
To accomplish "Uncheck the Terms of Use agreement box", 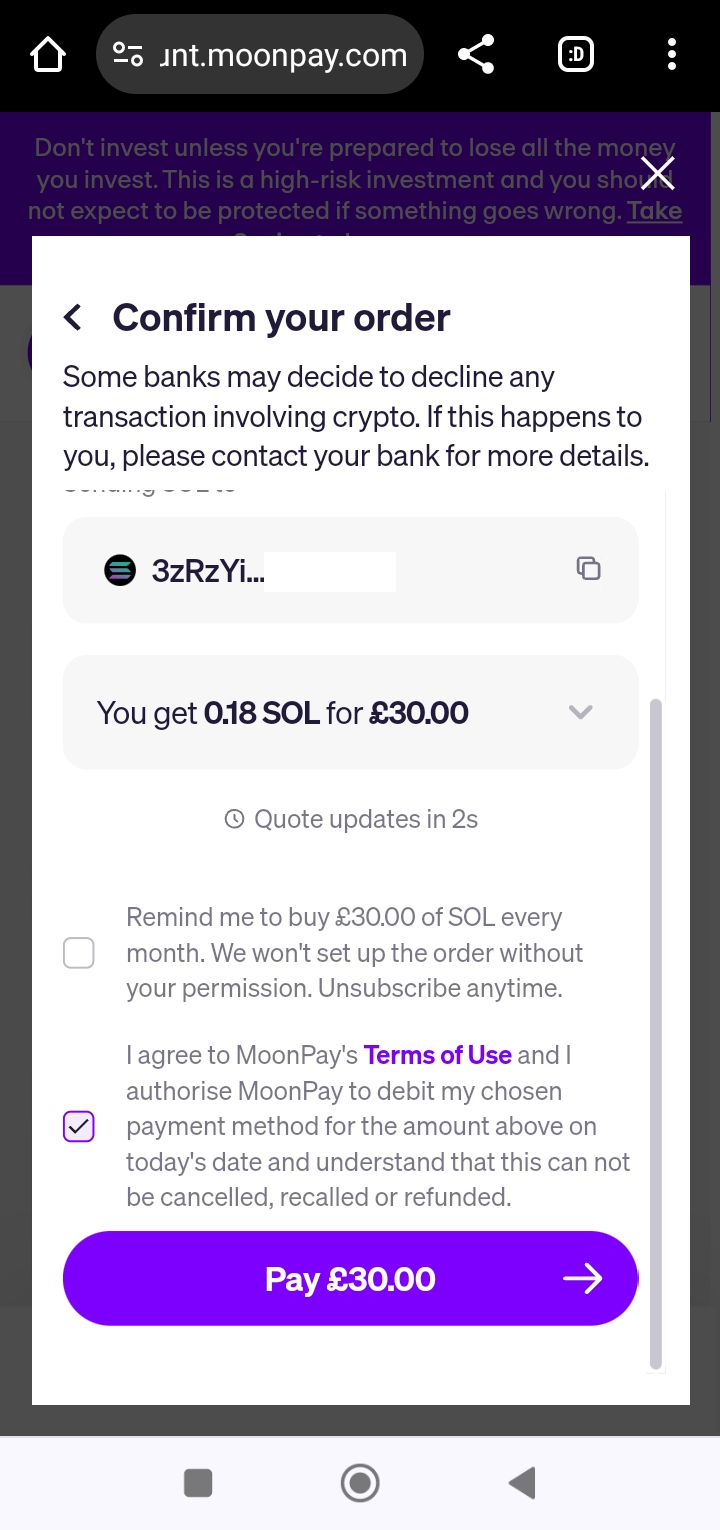I will click(x=79, y=1127).
